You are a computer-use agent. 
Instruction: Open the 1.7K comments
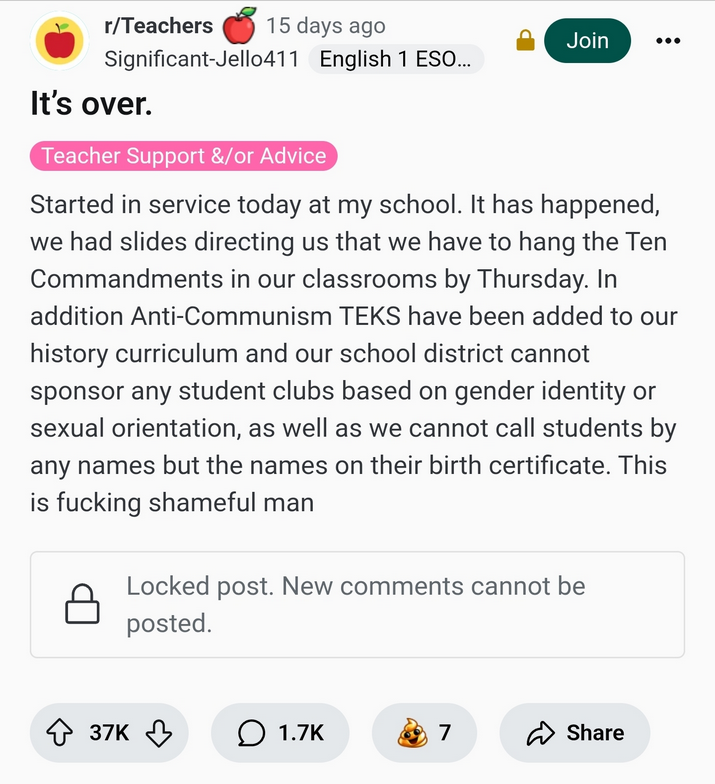pyautogui.click(x=280, y=733)
